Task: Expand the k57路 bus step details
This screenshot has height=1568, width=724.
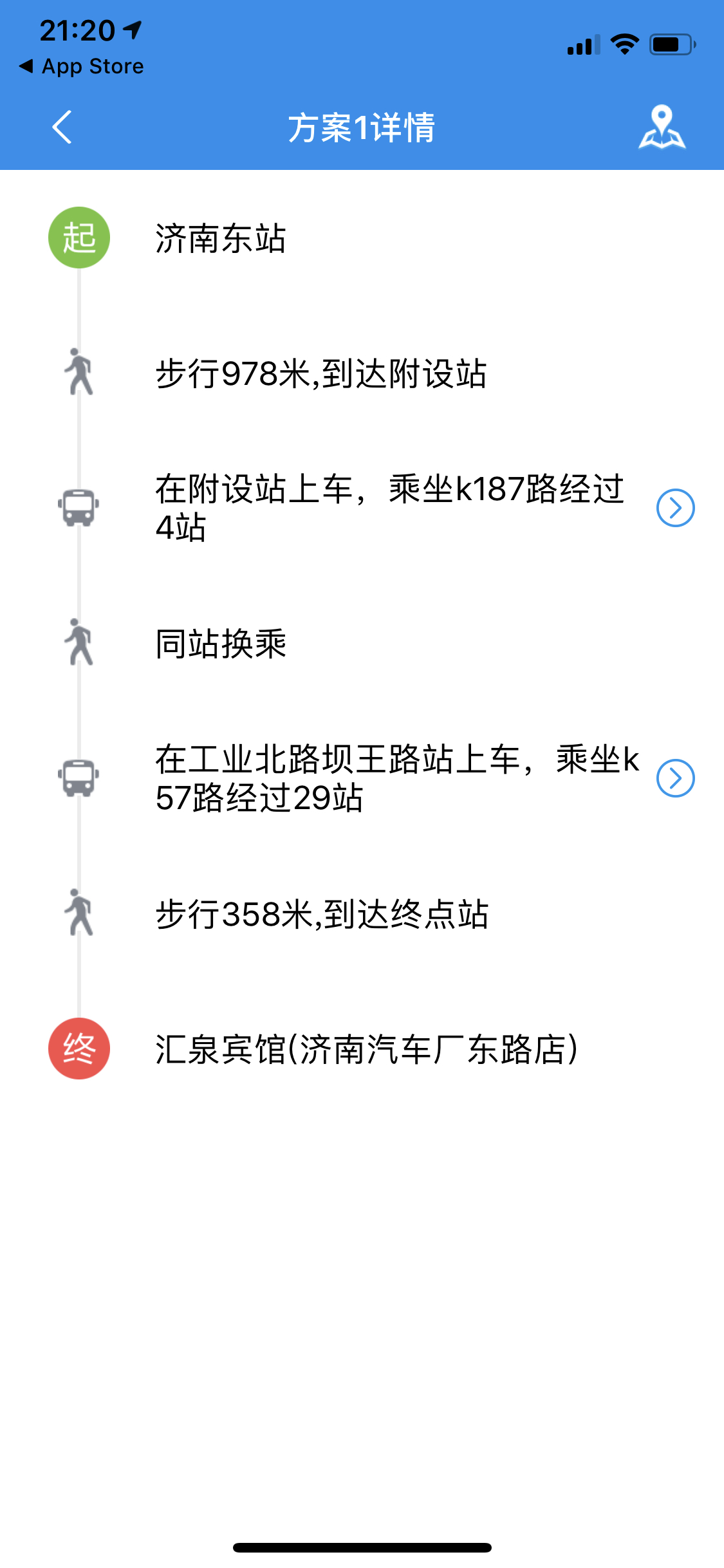Action: 675,778
